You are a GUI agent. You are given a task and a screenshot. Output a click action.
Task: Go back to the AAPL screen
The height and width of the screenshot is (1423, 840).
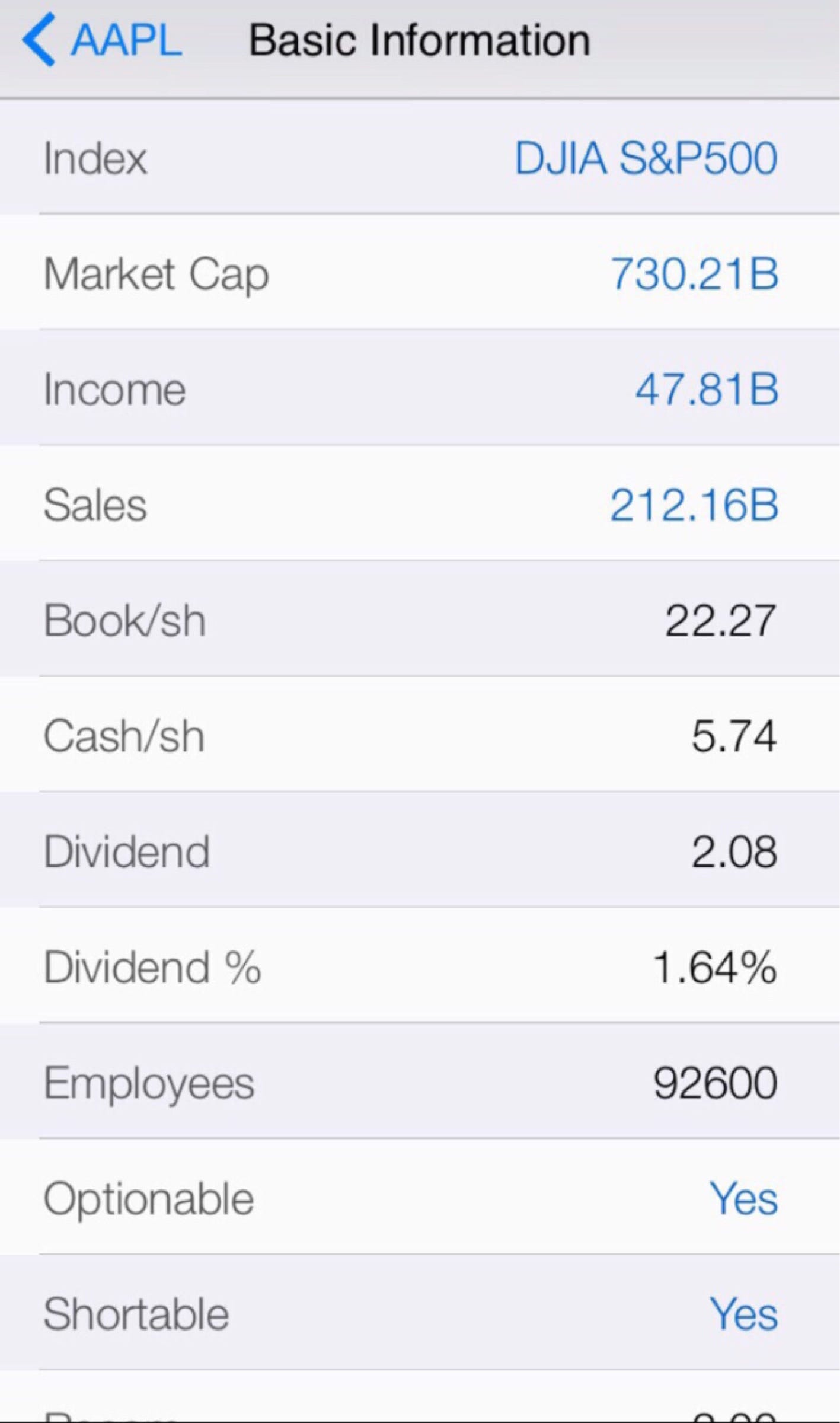tap(102, 40)
